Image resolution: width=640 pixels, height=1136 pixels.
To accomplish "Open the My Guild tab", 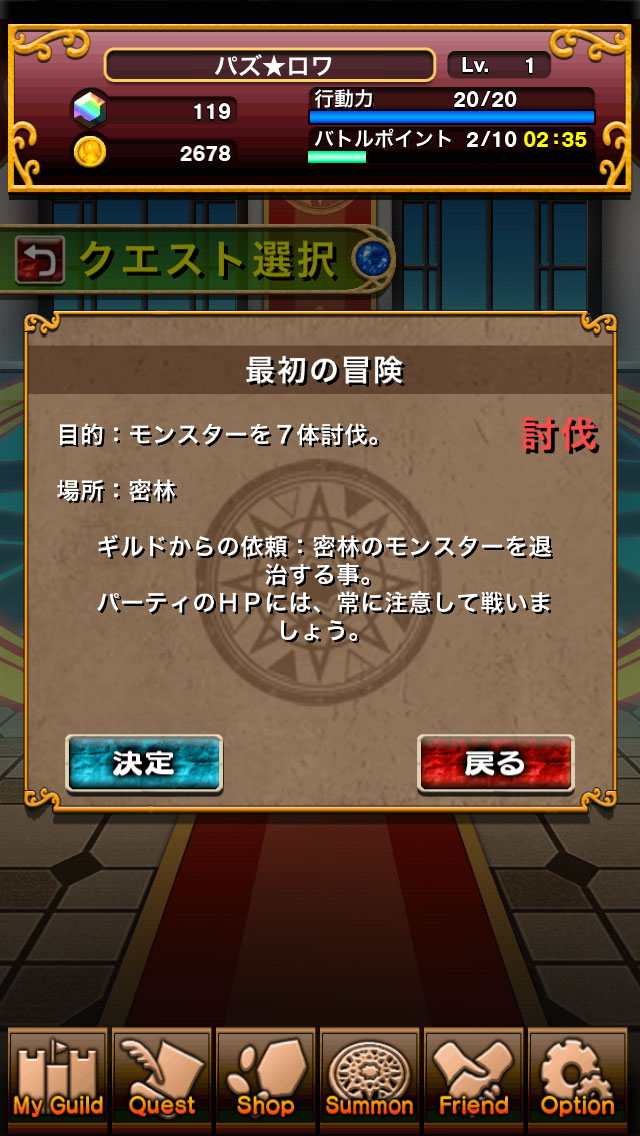I will 58,1080.
